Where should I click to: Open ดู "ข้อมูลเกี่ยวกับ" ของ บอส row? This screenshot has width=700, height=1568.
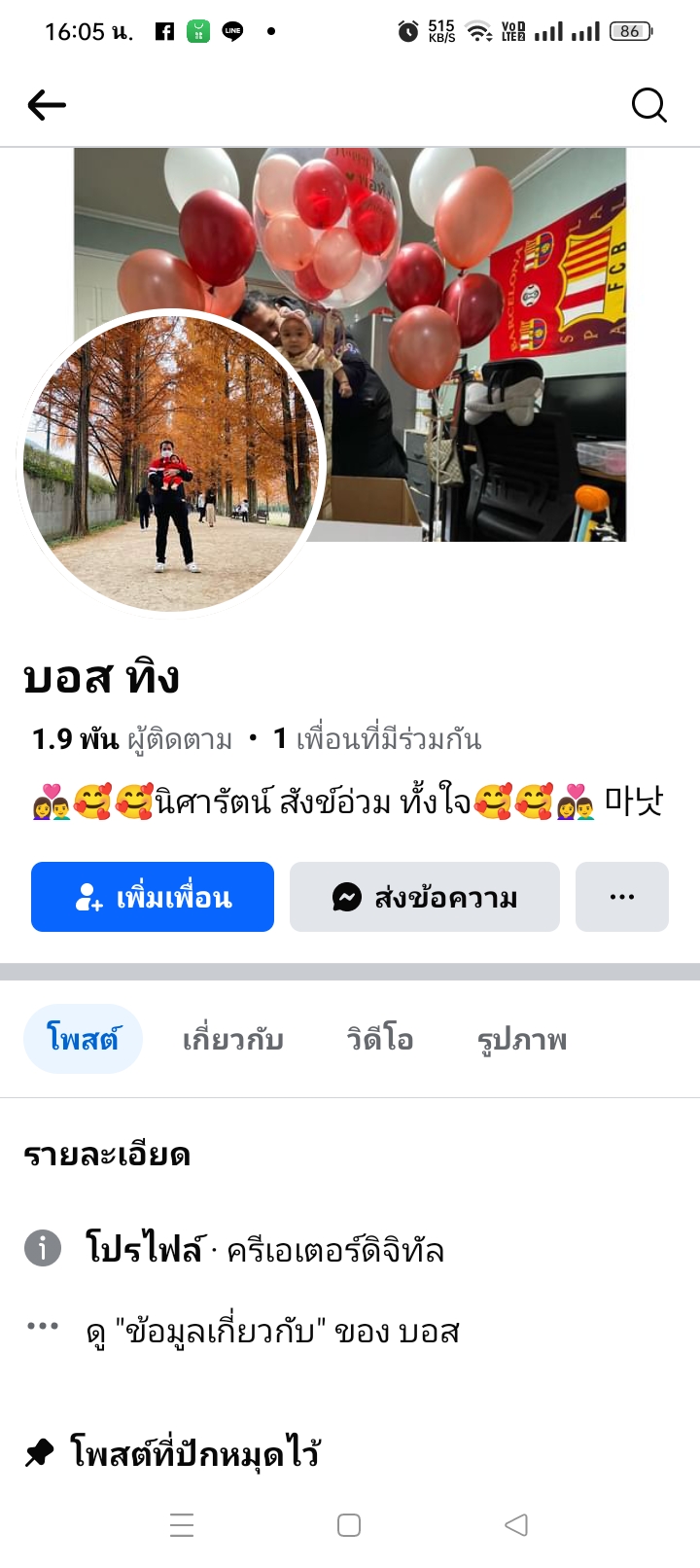pos(272,1331)
